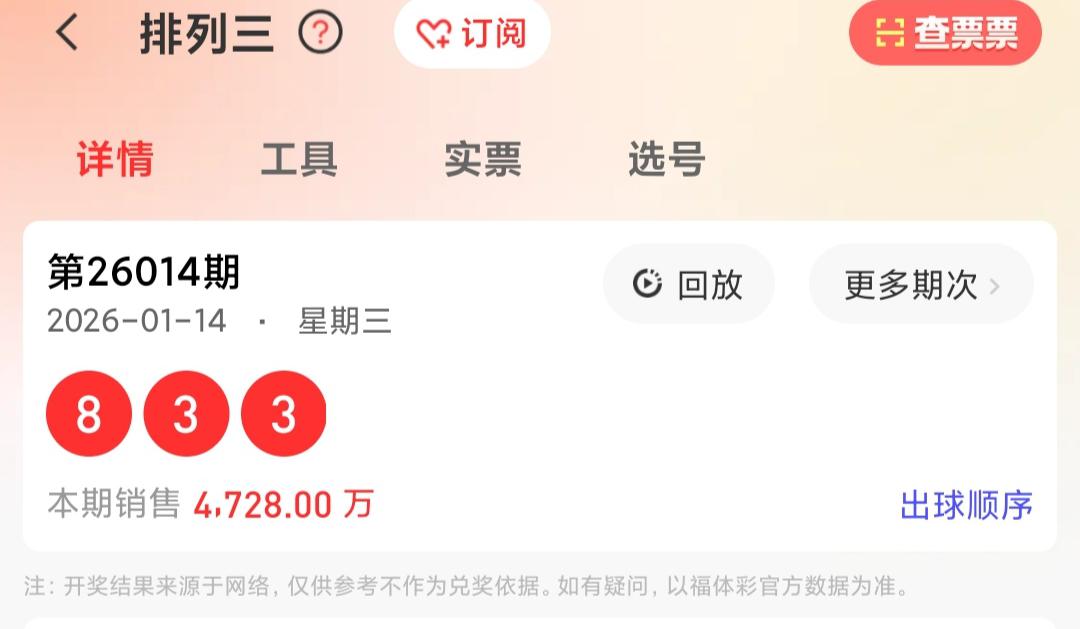Switch to the 实票 tab
This screenshot has width=1080, height=629.
(x=483, y=160)
